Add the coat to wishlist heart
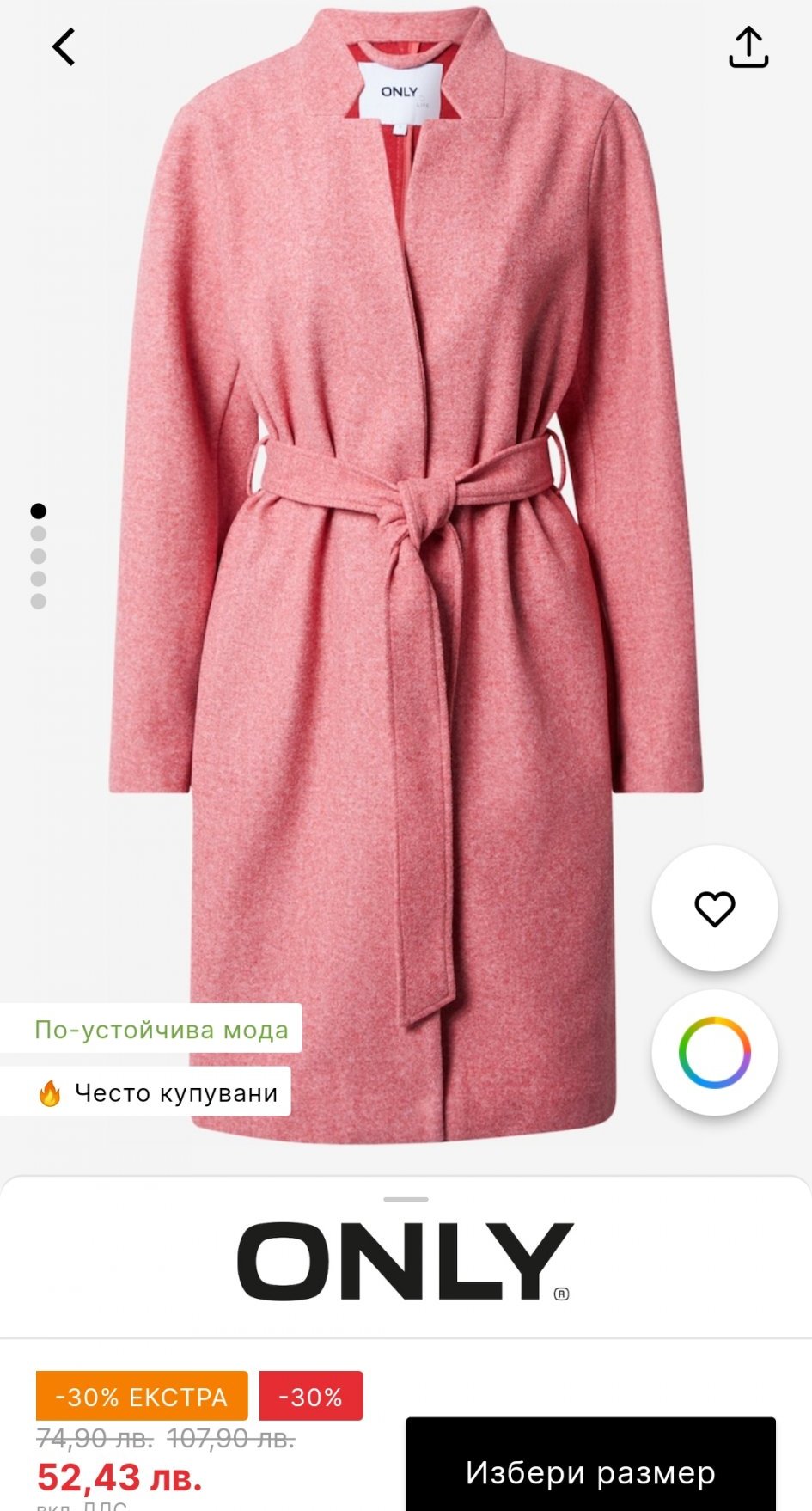812x1511 pixels. 715,908
